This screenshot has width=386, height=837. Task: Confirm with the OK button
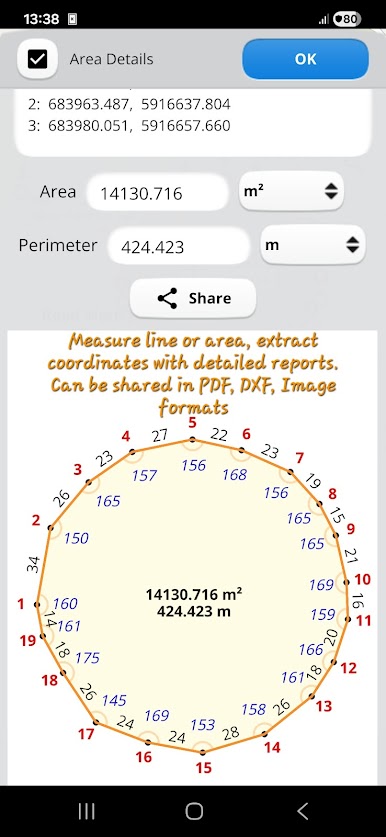click(x=305, y=59)
